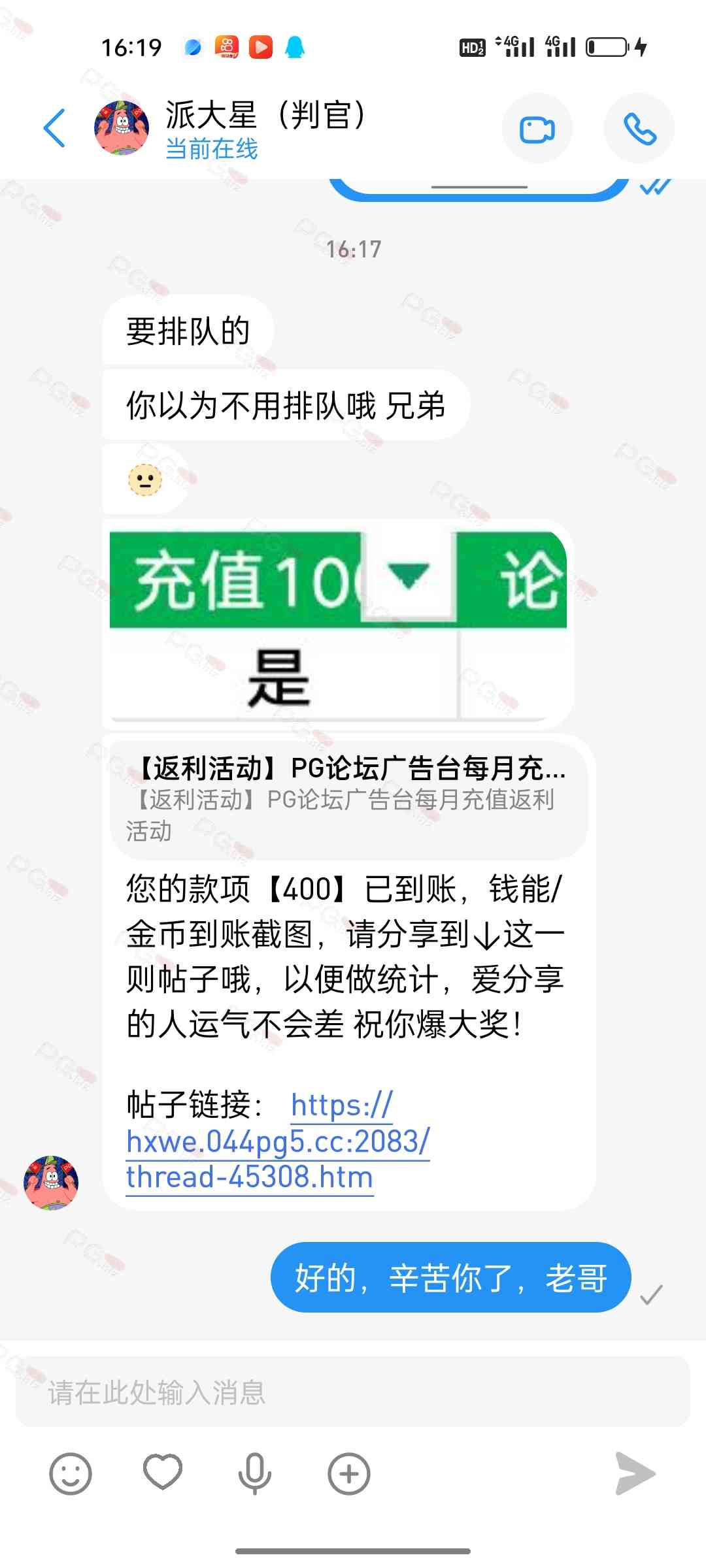Open the plus attachment menu
Image resolution: width=706 pixels, height=1568 pixels.
point(348,1473)
